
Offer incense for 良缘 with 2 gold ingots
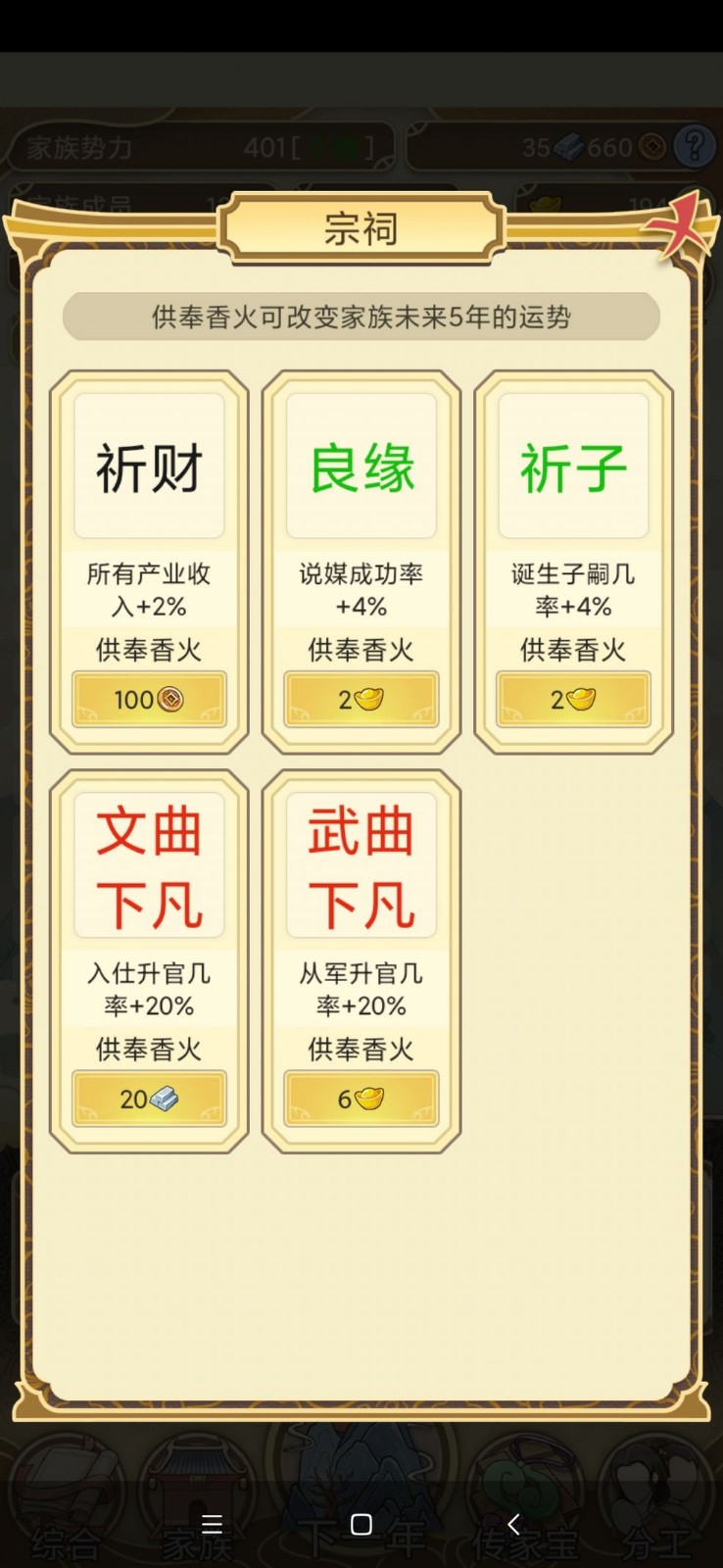coord(361,699)
